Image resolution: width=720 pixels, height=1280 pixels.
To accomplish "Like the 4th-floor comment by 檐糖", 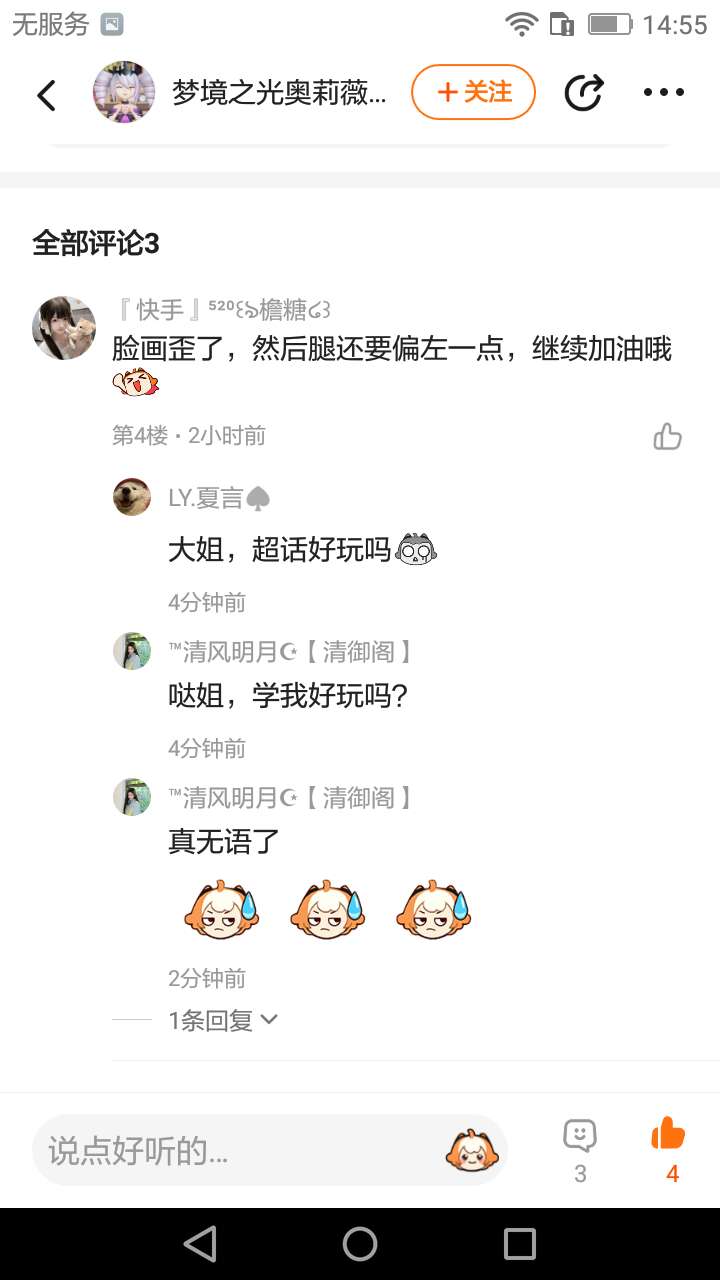I will click(x=667, y=436).
